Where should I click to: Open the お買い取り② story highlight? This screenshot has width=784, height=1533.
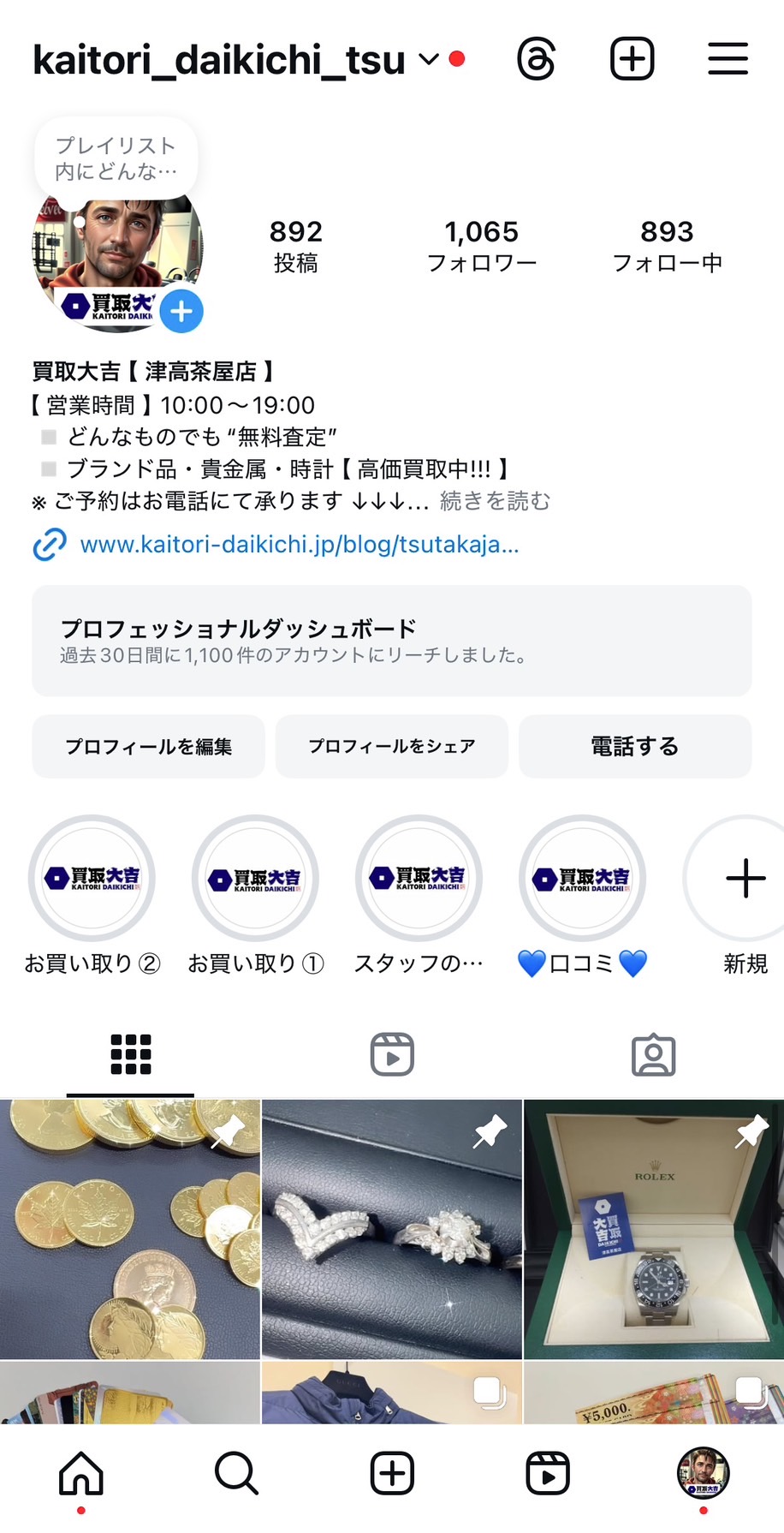pyautogui.click(x=92, y=879)
